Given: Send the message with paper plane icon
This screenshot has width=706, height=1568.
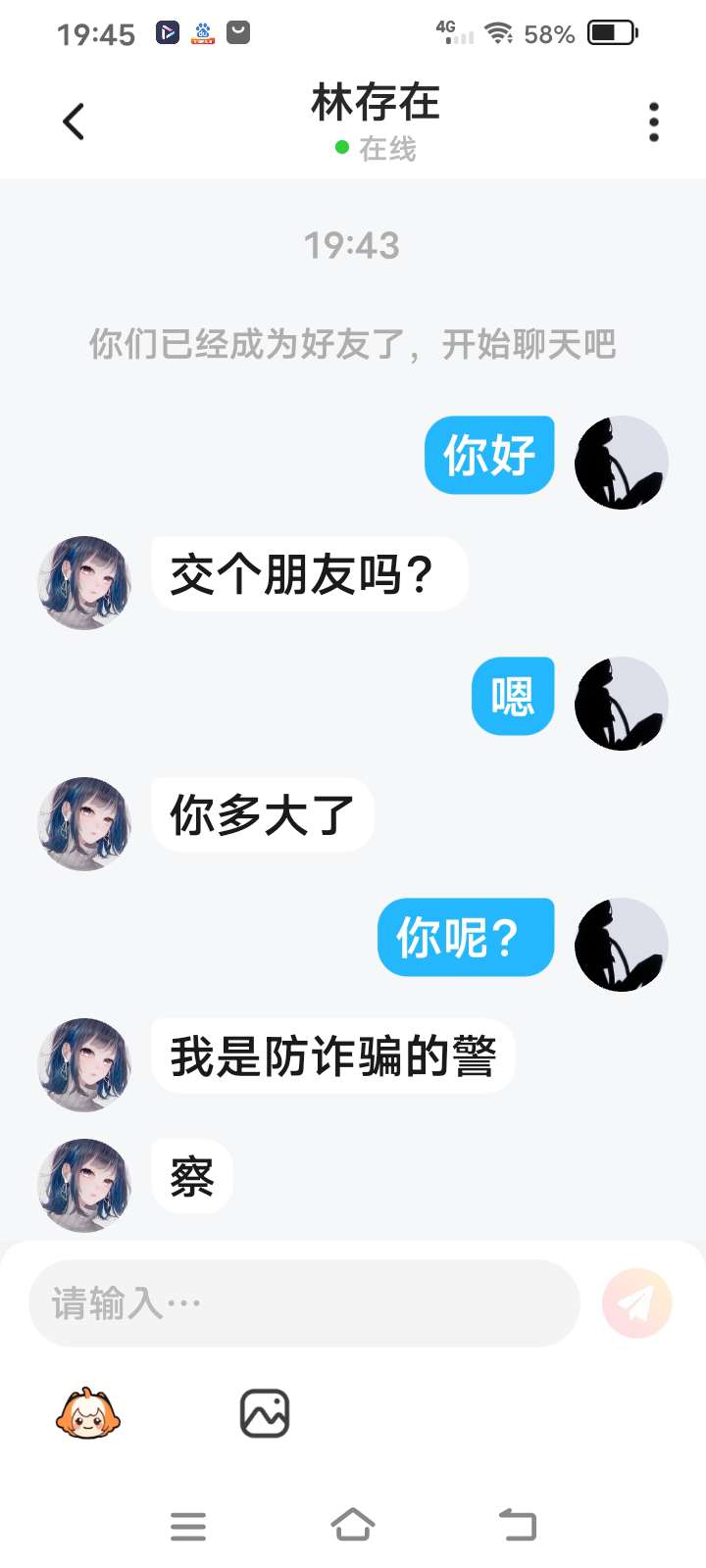Looking at the screenshot, I should [x=637, y=1303].
